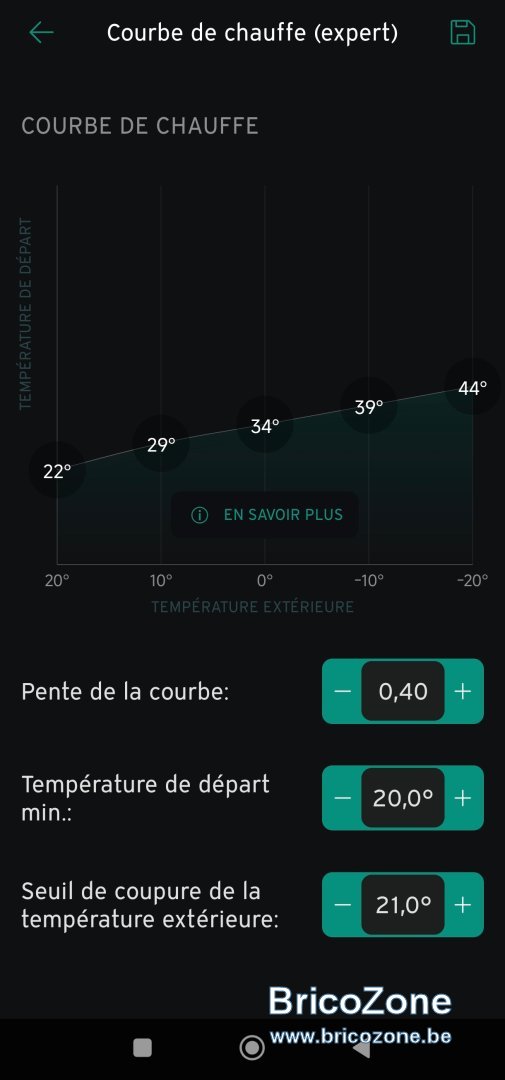Tap the 0,40 slope value field
Viewport: 505px width, 1080px height.
(x=403, y=691)
